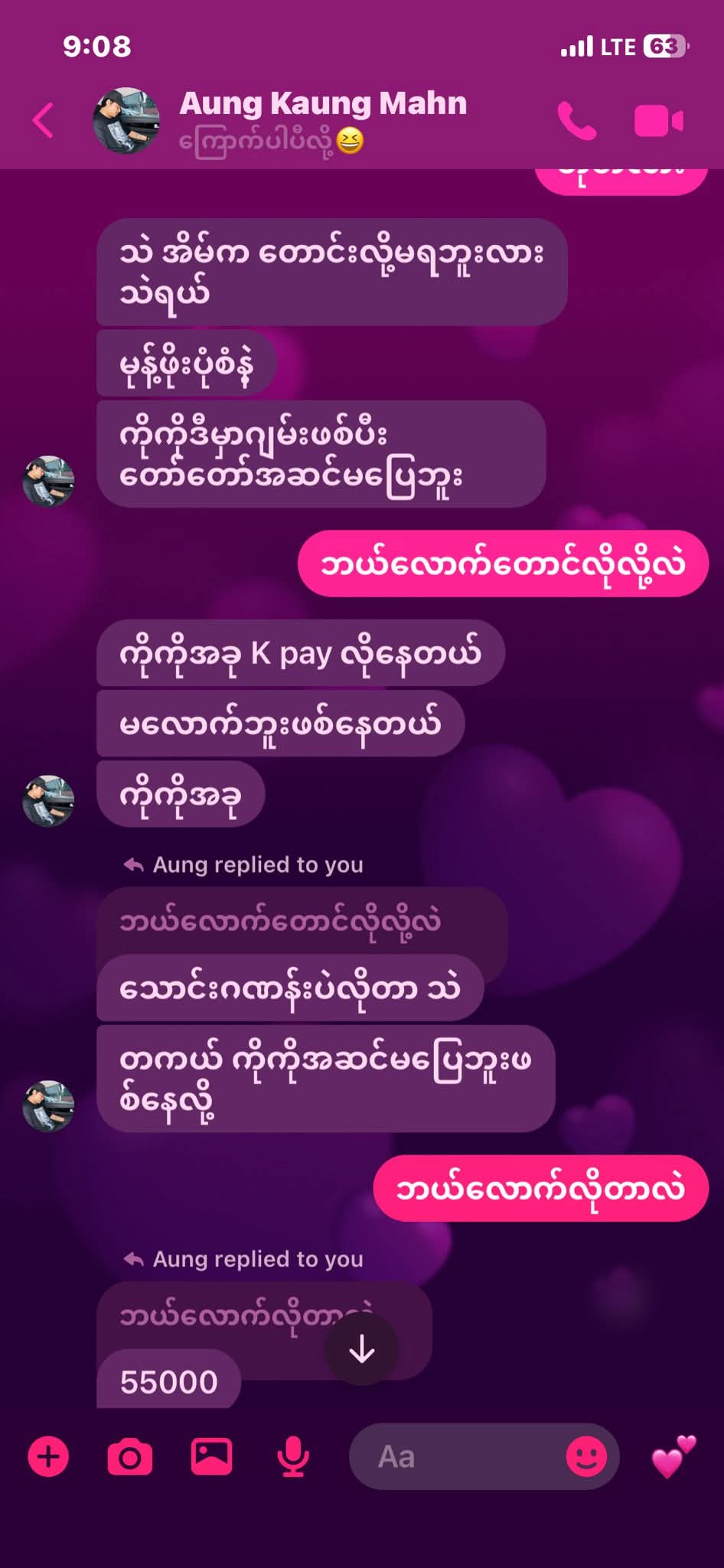The height and width of the screenshot is (1568, 724).
Task: Send the pink hearts quick reaction
Action: tap(673, 1456)
